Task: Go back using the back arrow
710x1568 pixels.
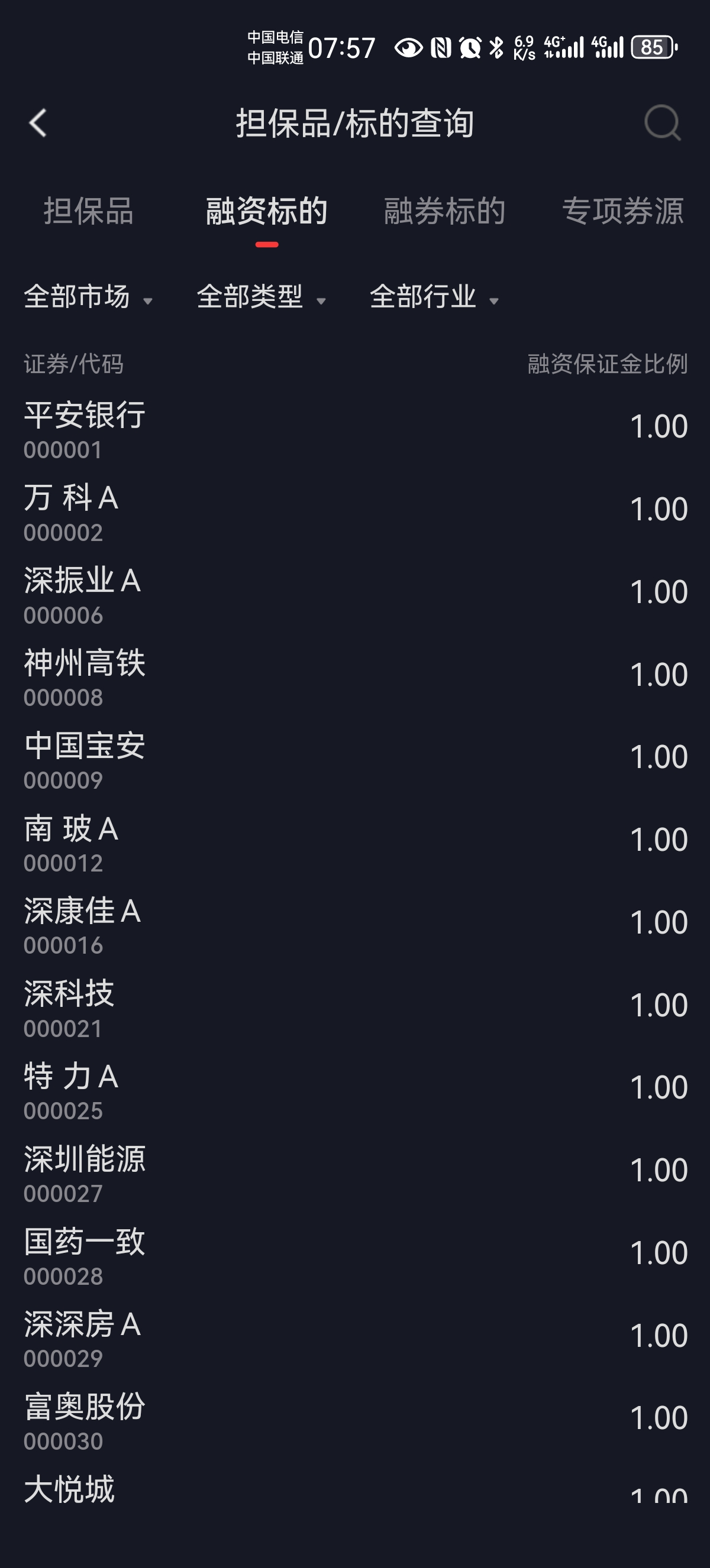Action: [x=38, y=123]
